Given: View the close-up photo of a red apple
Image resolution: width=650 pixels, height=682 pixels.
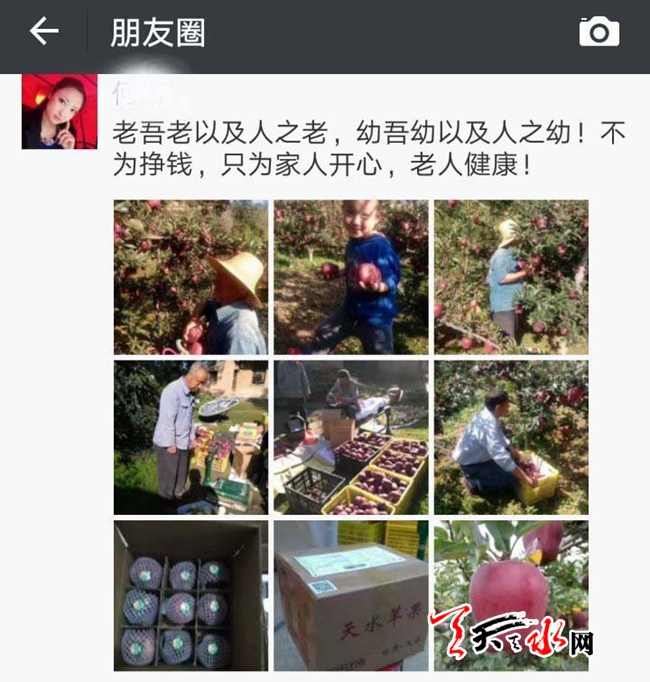Looking at the screenshot, I should [x=511, y=595].
